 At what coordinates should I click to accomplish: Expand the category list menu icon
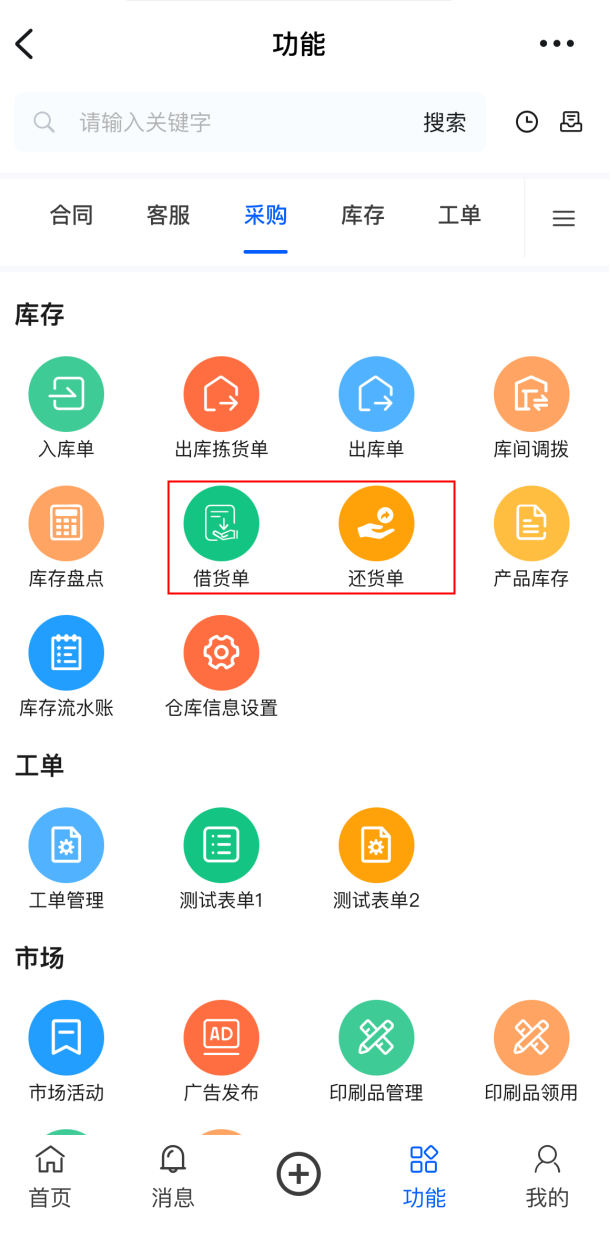(x=564, y=219)
